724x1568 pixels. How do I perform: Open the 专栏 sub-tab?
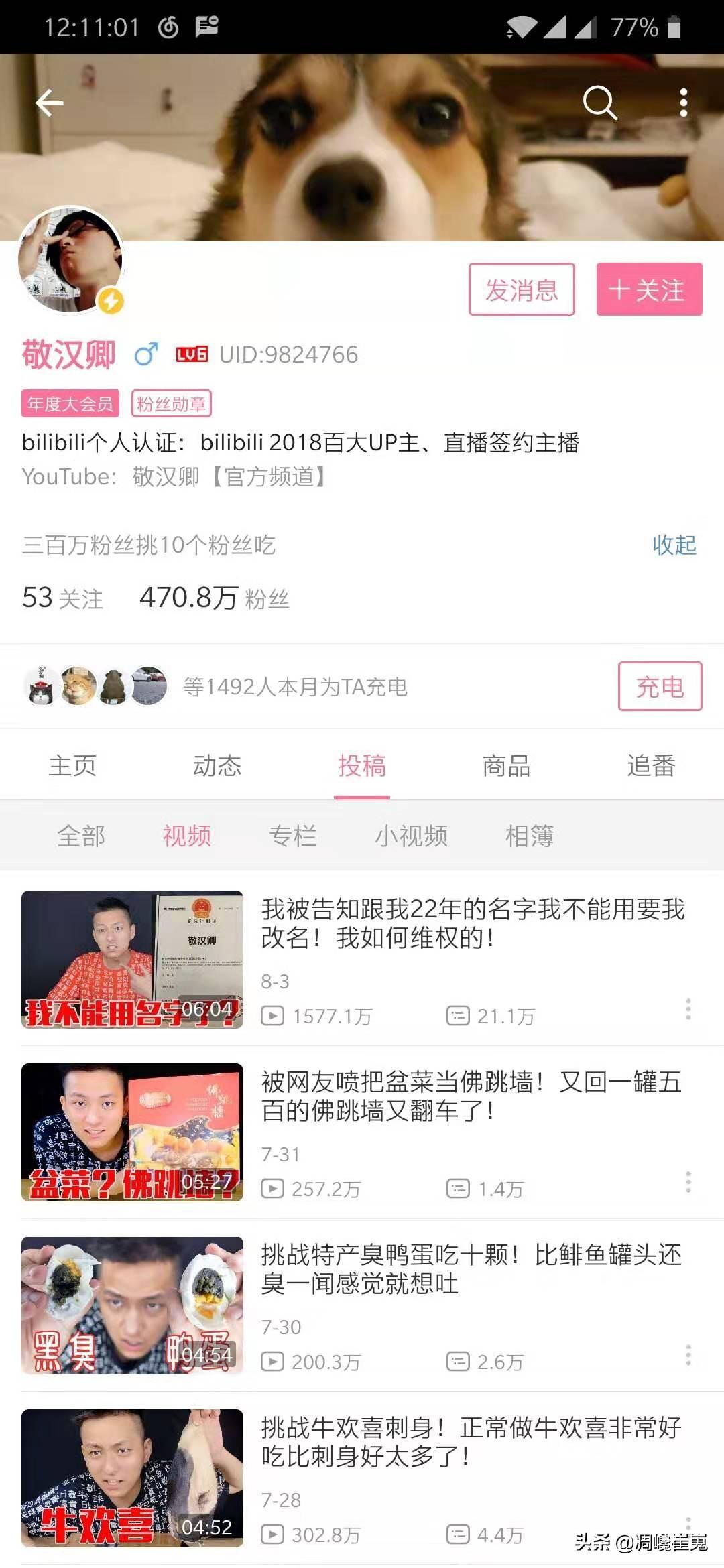tap(294, 835)
